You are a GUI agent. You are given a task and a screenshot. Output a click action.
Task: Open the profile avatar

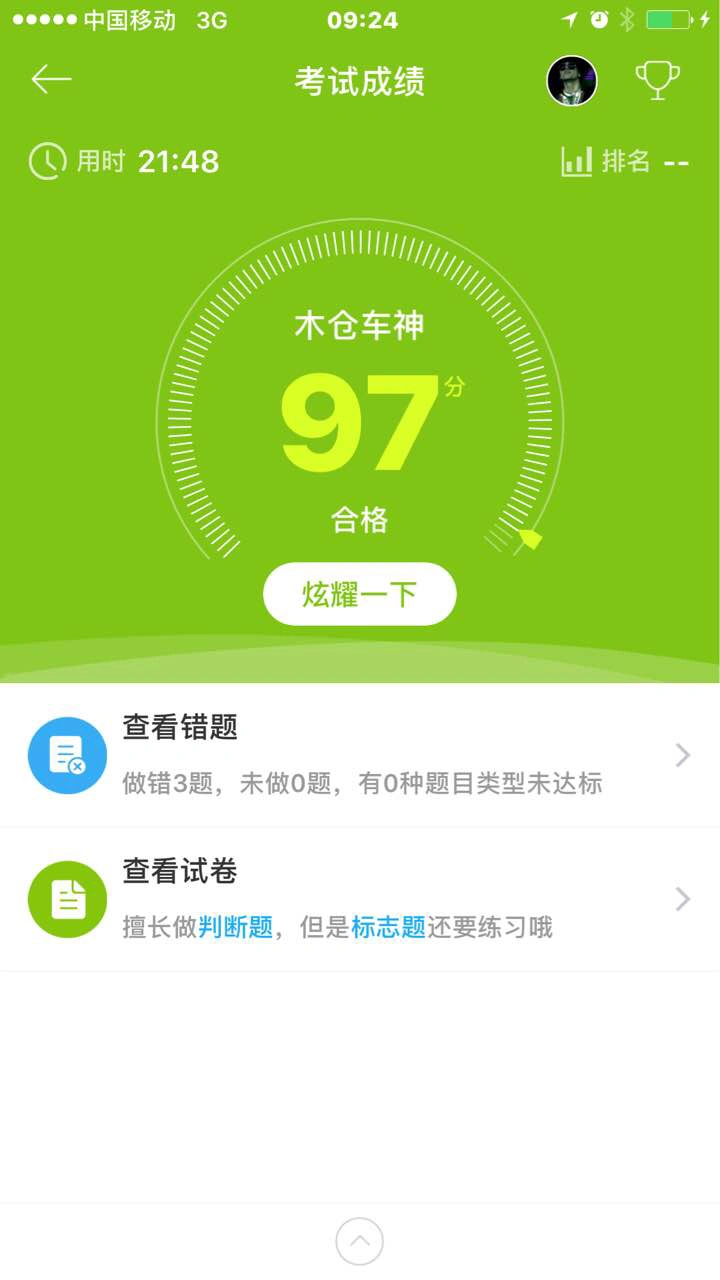tap(572, 81)
